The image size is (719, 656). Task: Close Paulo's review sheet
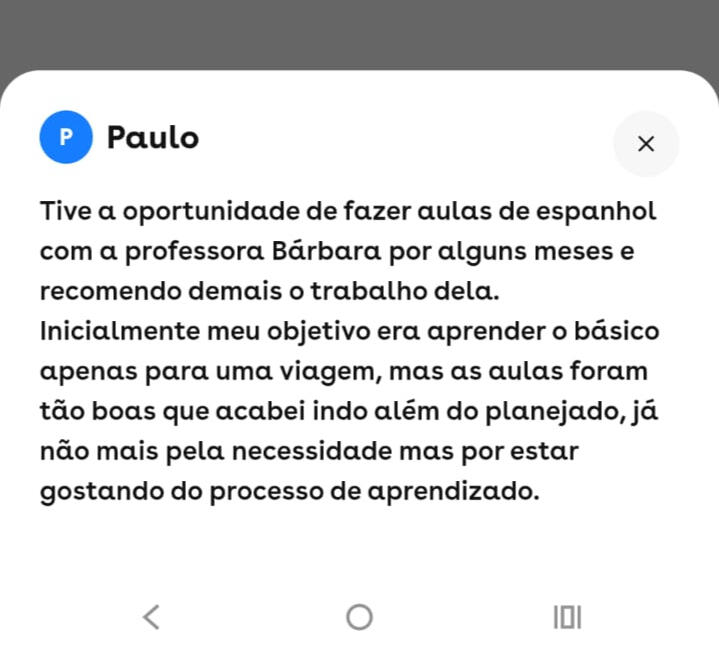(645, 144)
